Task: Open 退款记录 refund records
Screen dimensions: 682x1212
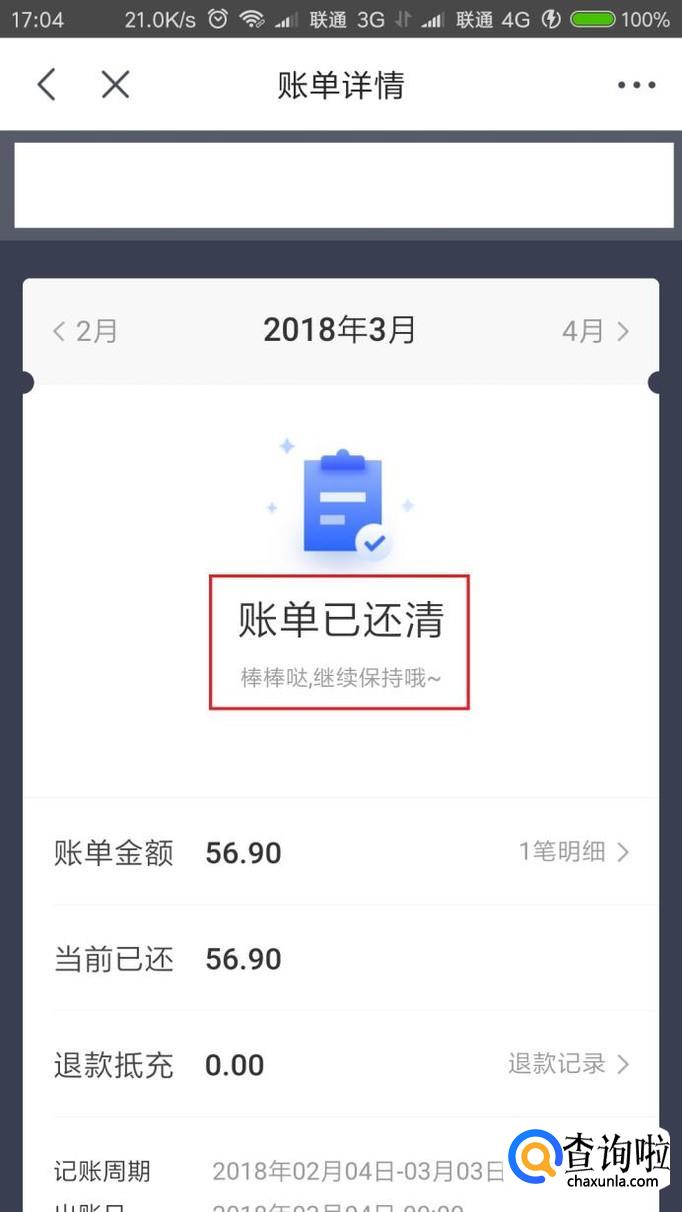Action: (x=568, y=1064)
